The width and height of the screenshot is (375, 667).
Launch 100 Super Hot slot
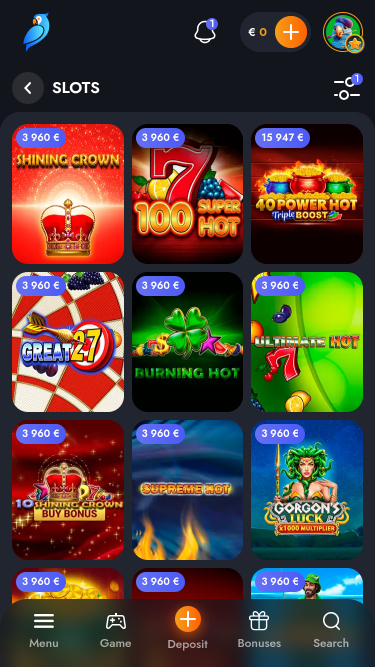pyautogui.click(x=188, y=194)
